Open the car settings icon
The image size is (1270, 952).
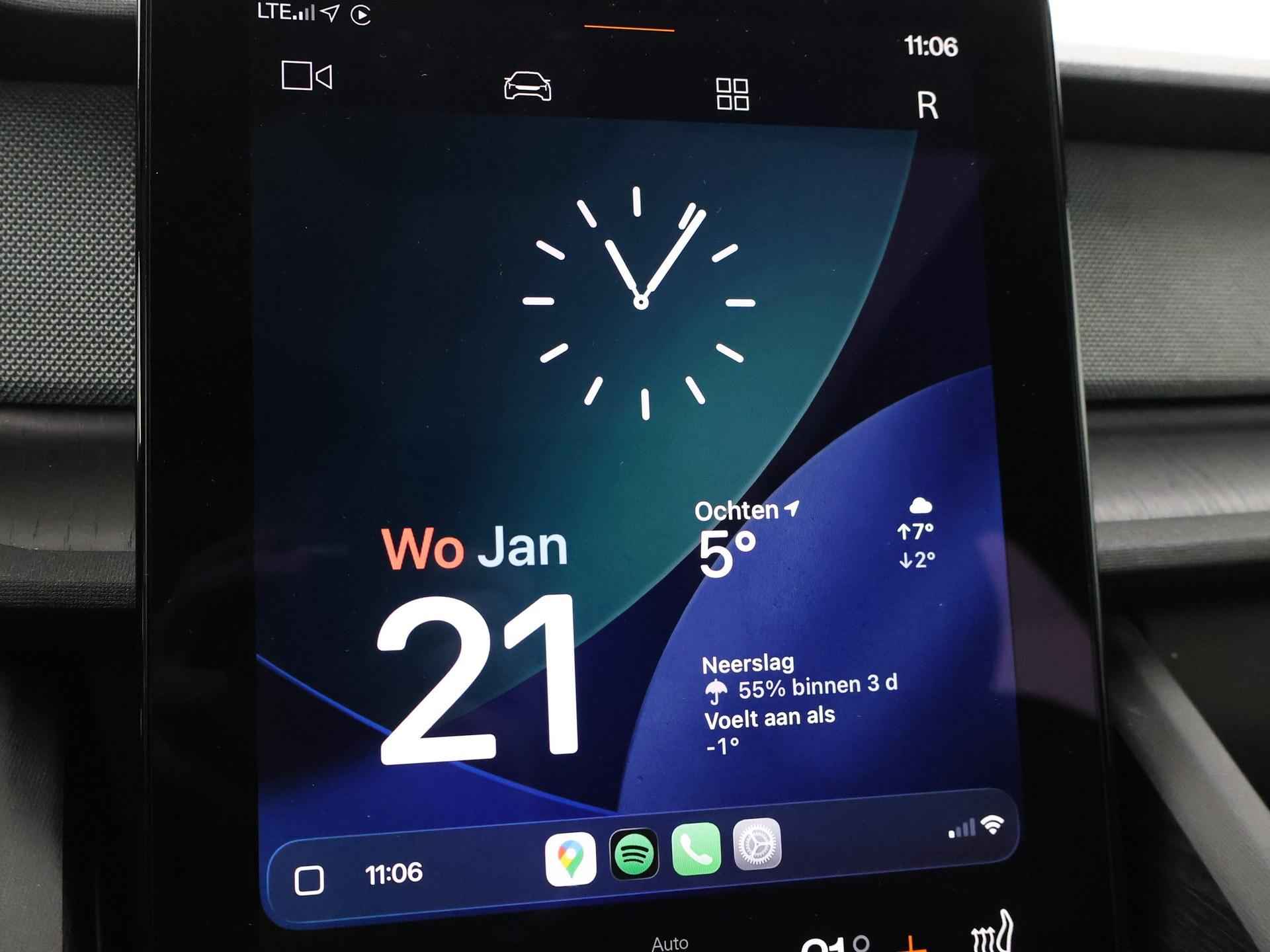(527, 87)
